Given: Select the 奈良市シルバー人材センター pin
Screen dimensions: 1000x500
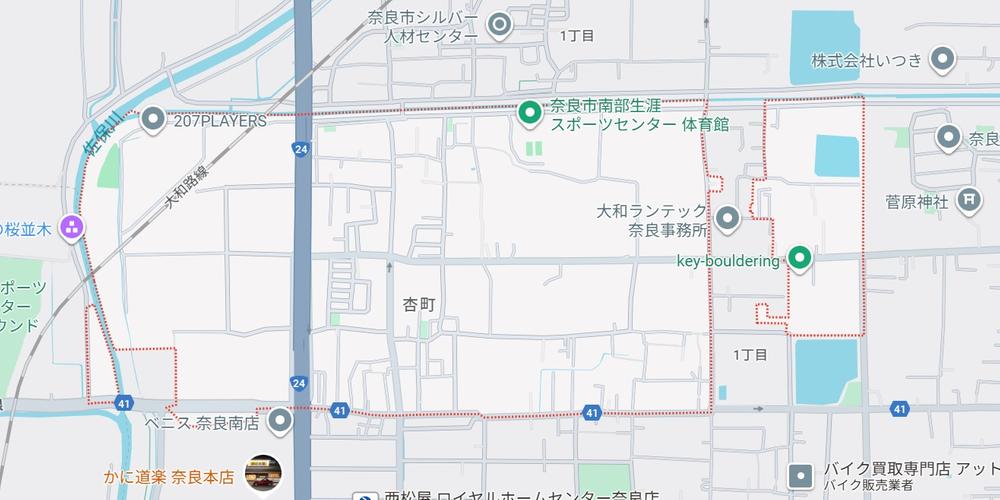Looking at the screenshot, I should point(500,23).
